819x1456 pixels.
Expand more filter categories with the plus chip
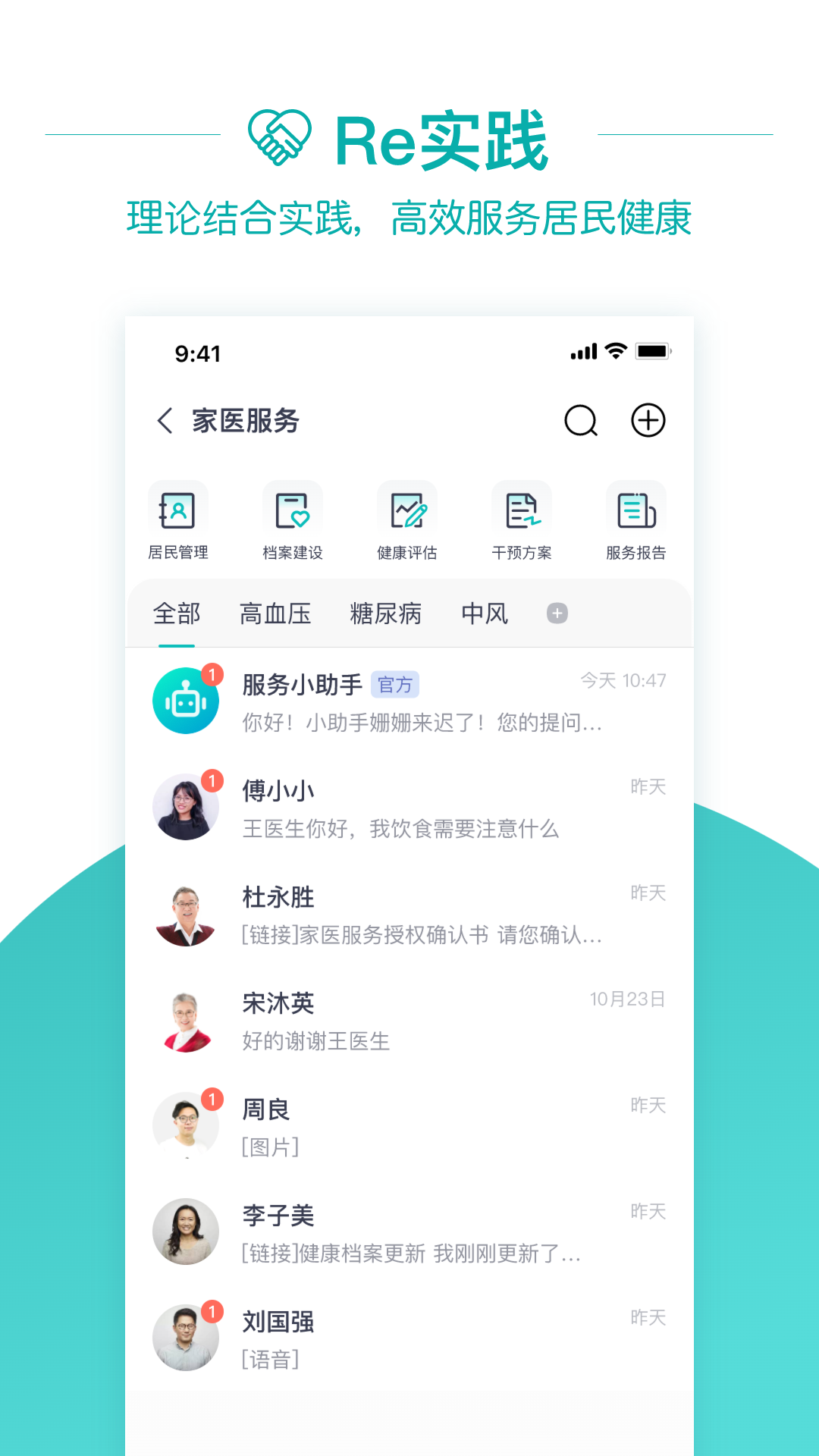[557, 613]
